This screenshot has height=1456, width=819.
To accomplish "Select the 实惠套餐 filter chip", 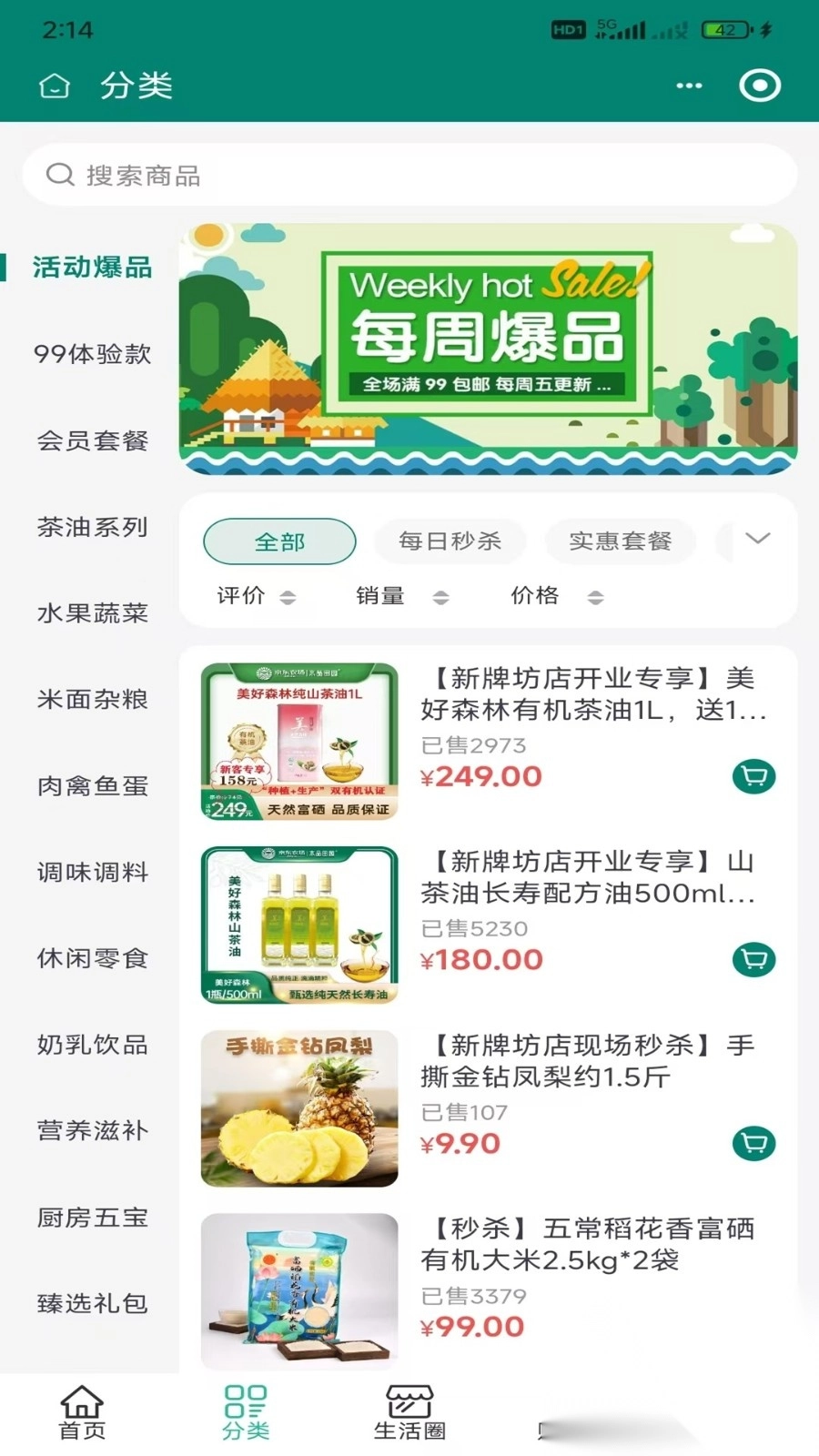I will [x=620, y=541].
